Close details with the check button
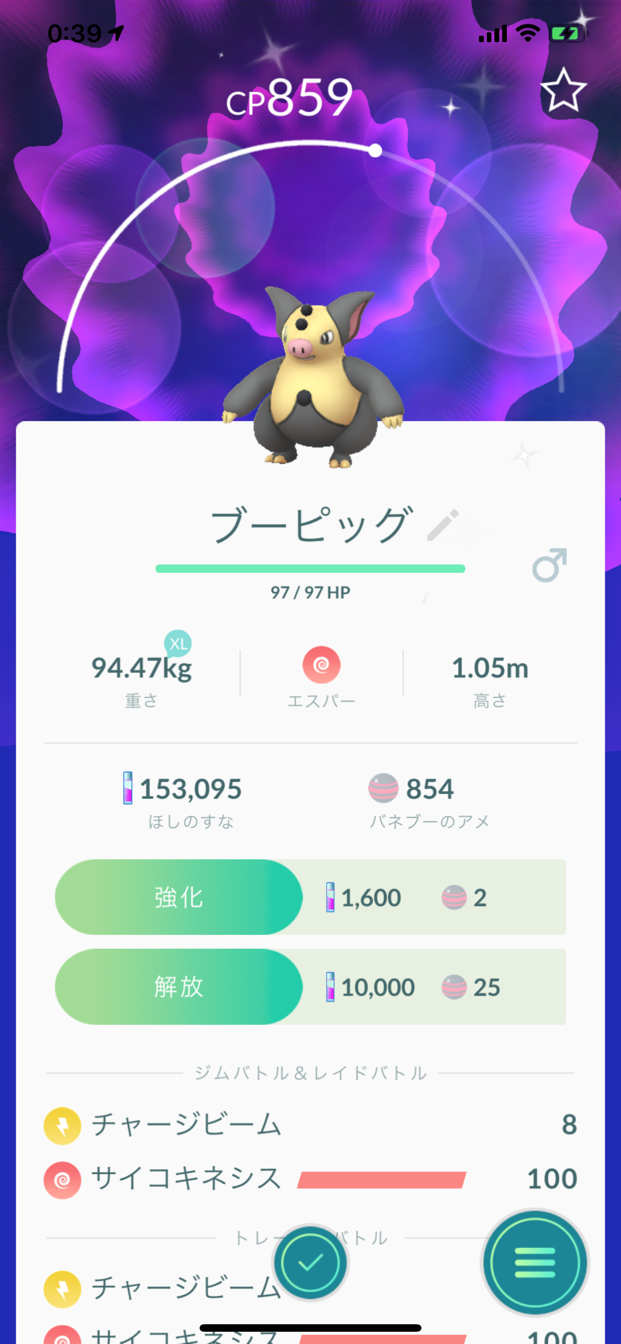621x1344 pixels. [x=310, y=1263]
